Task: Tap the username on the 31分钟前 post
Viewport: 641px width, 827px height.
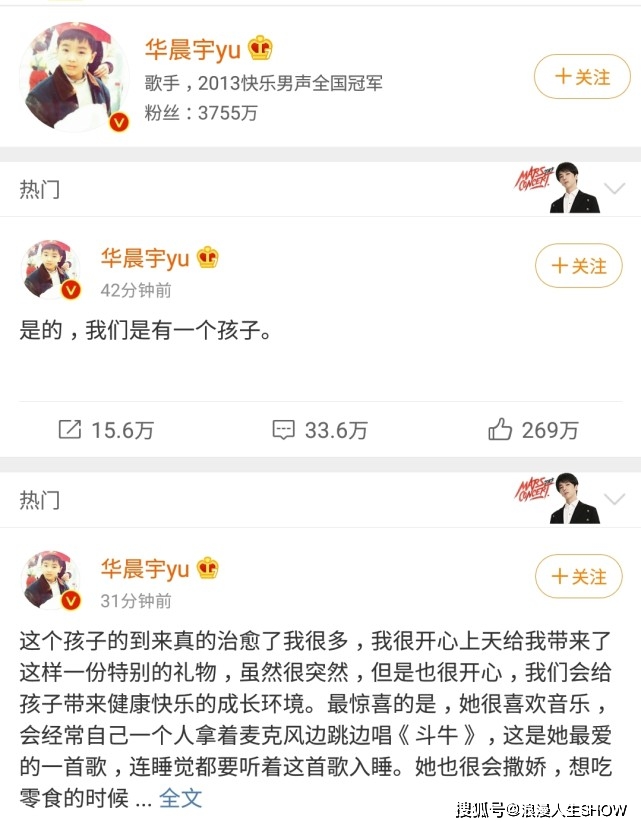Action: pos(145,569)
